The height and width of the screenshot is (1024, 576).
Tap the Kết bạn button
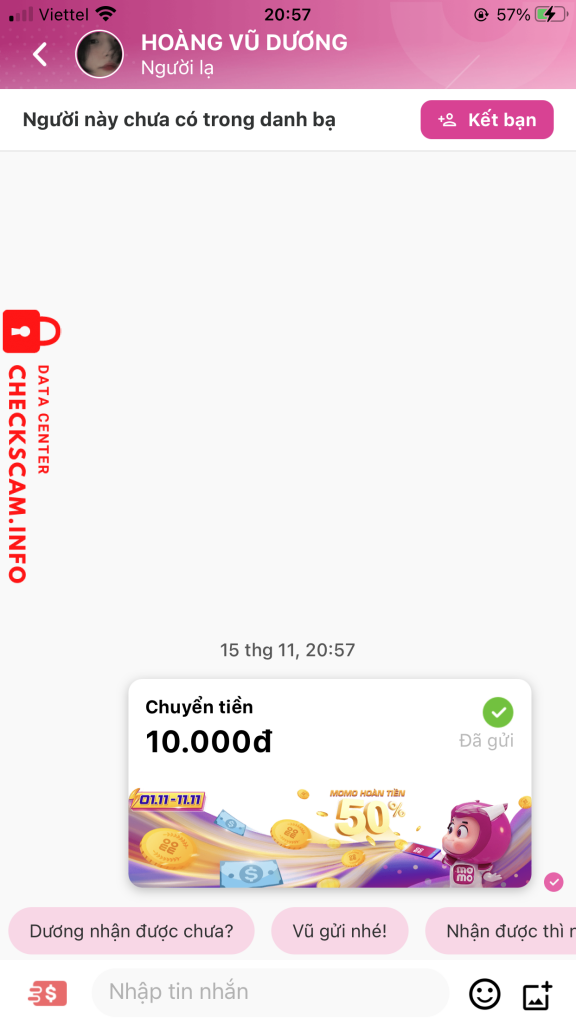click(x=487, y=120)
